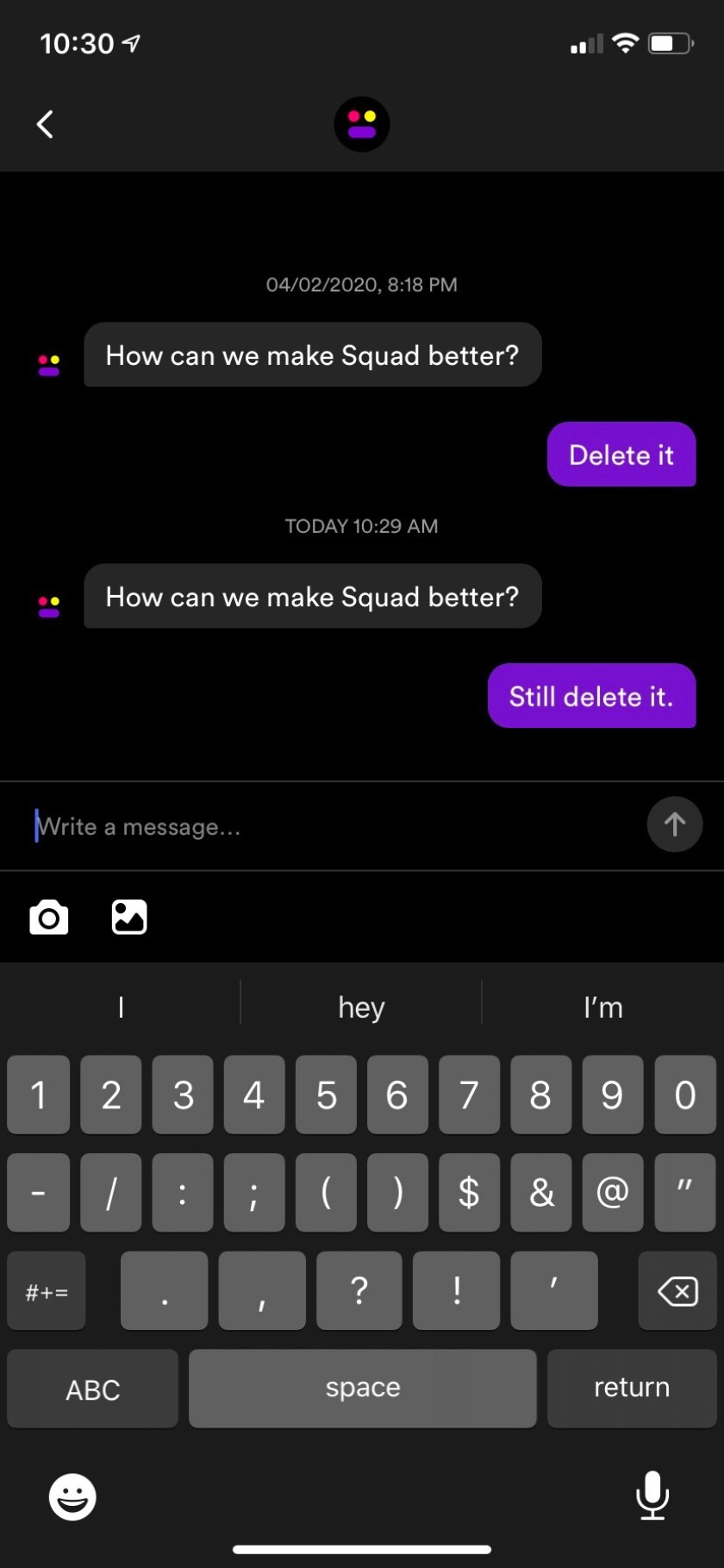
Task: Send the message with the arrow button
Action: 675,825
